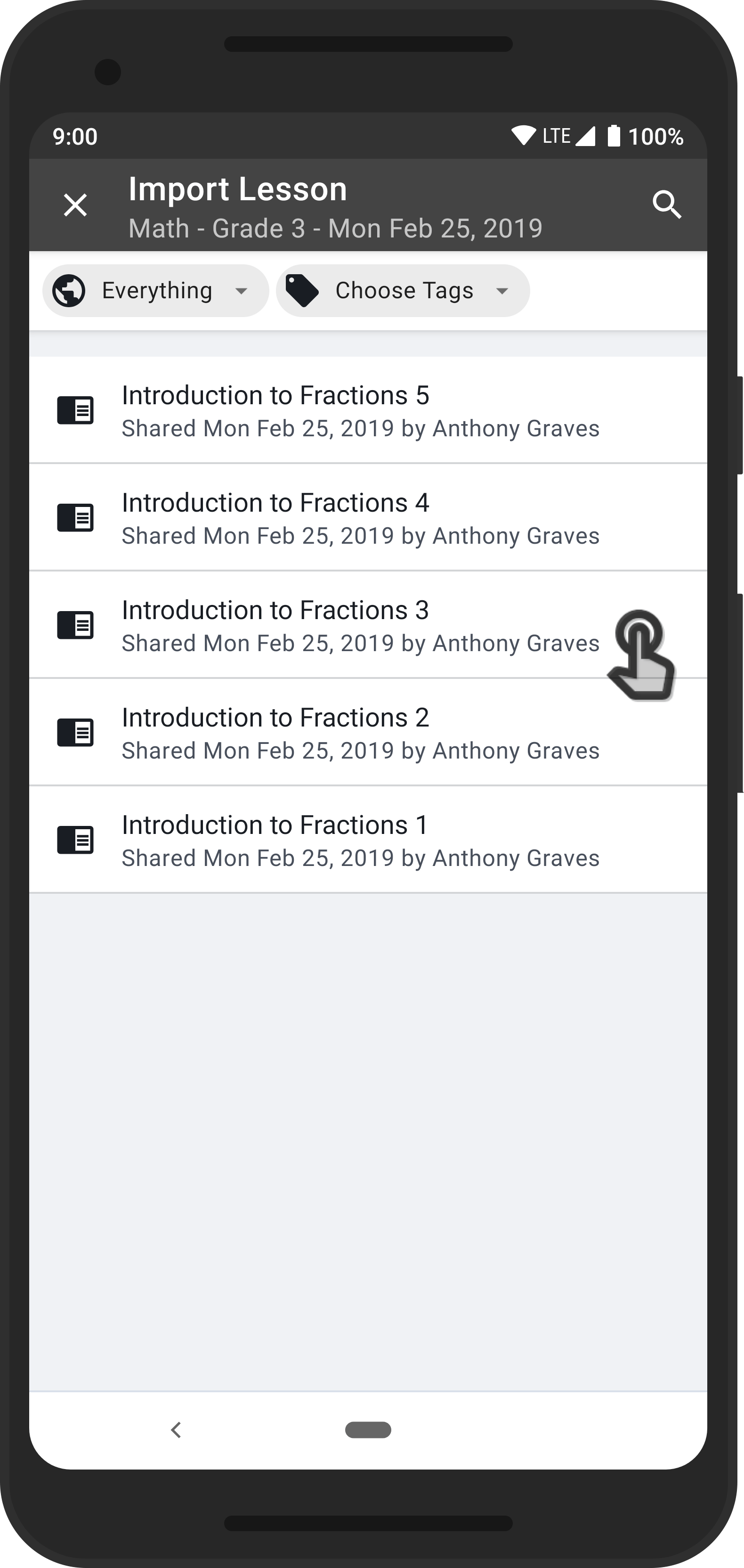
Task: Import Introduction to Fractions 3
Action: [368, 625]
